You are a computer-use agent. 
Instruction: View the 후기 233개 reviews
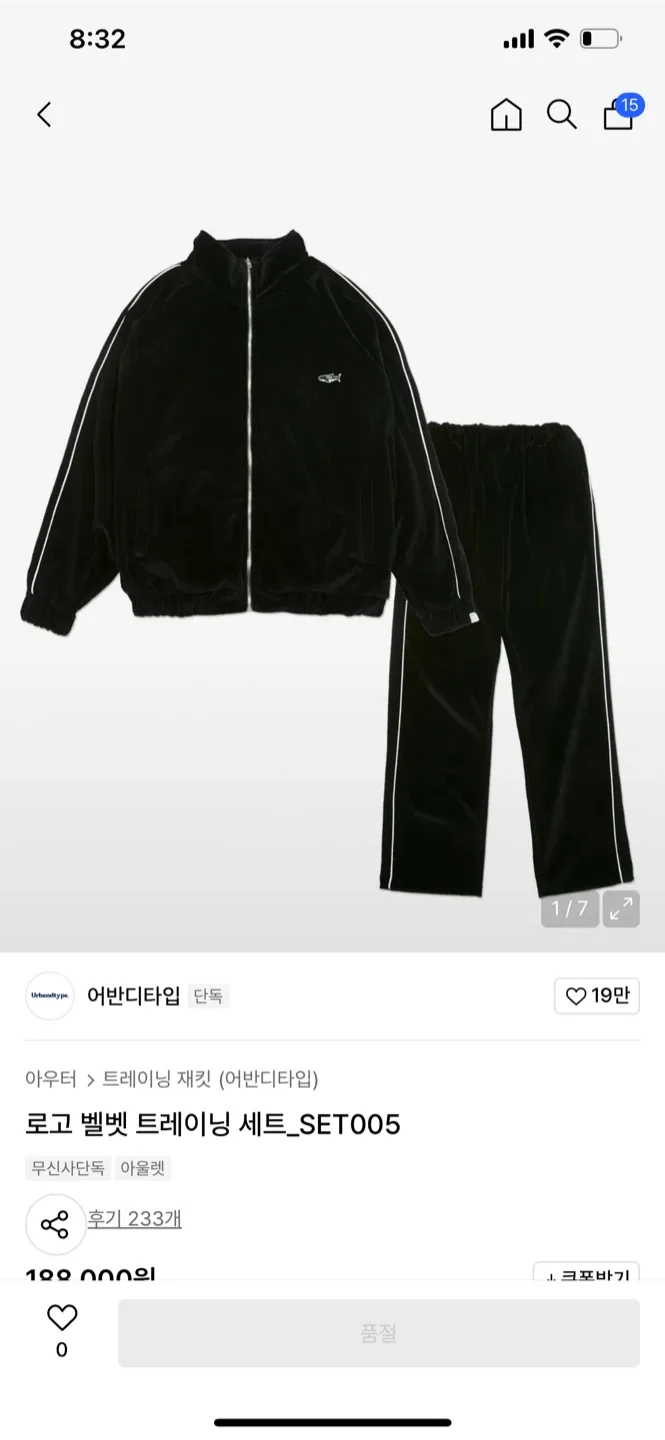(x=134, y=1219)
